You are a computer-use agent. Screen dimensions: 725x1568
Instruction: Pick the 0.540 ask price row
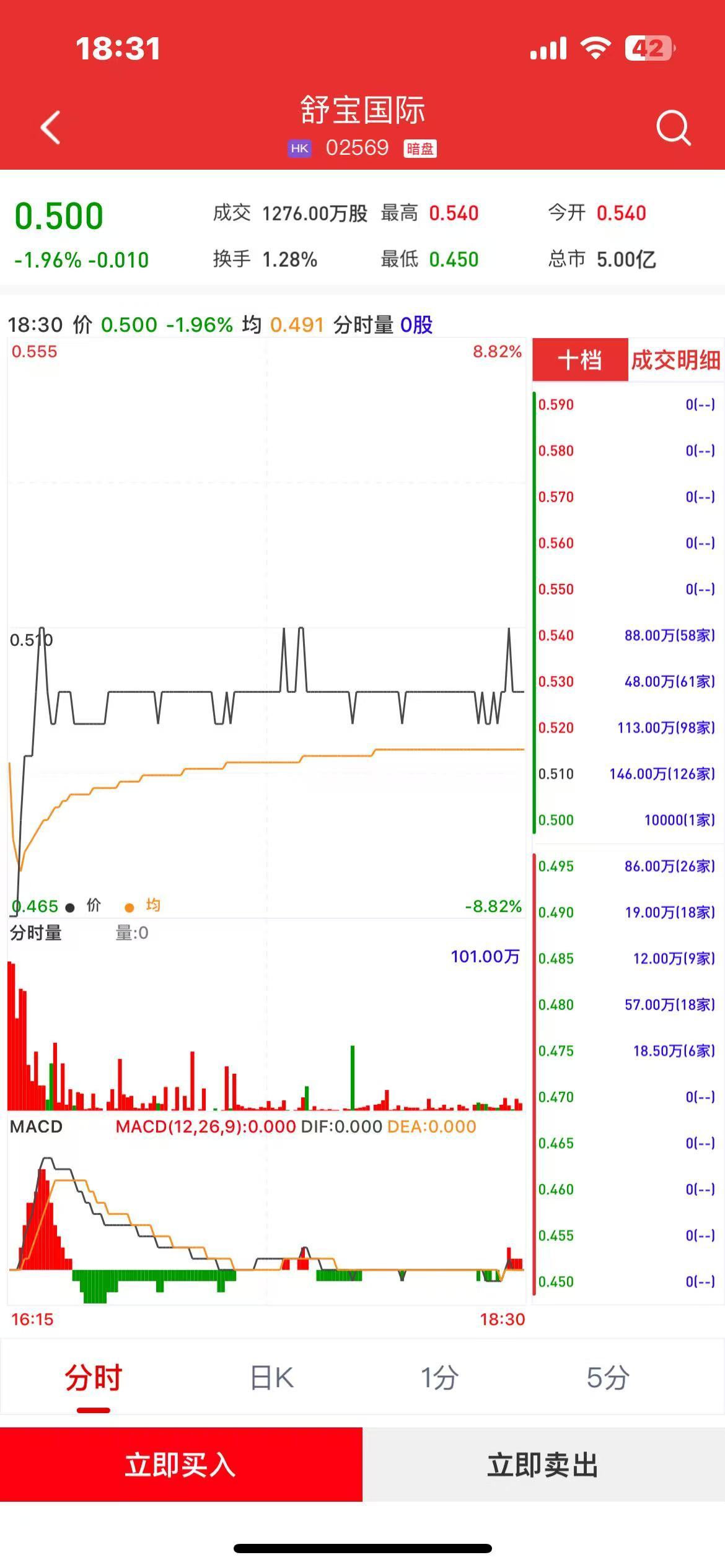tap(626, 635)
